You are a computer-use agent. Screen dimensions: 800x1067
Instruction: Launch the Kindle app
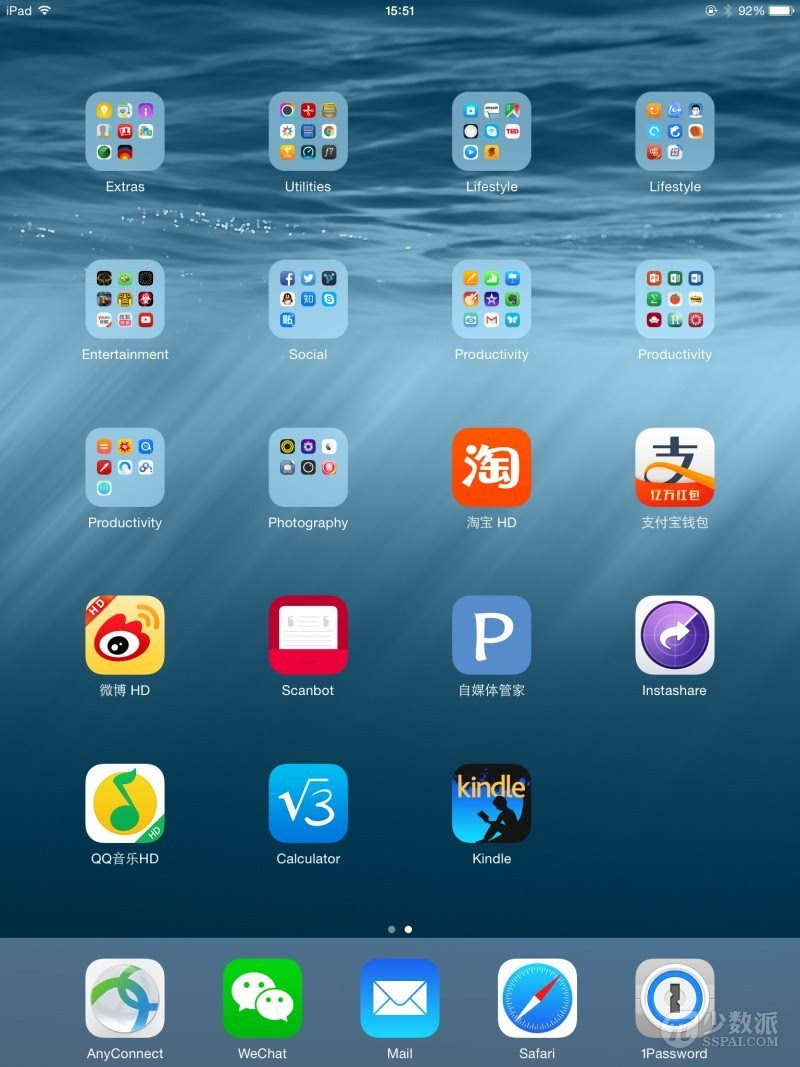(x=491, y=803)
